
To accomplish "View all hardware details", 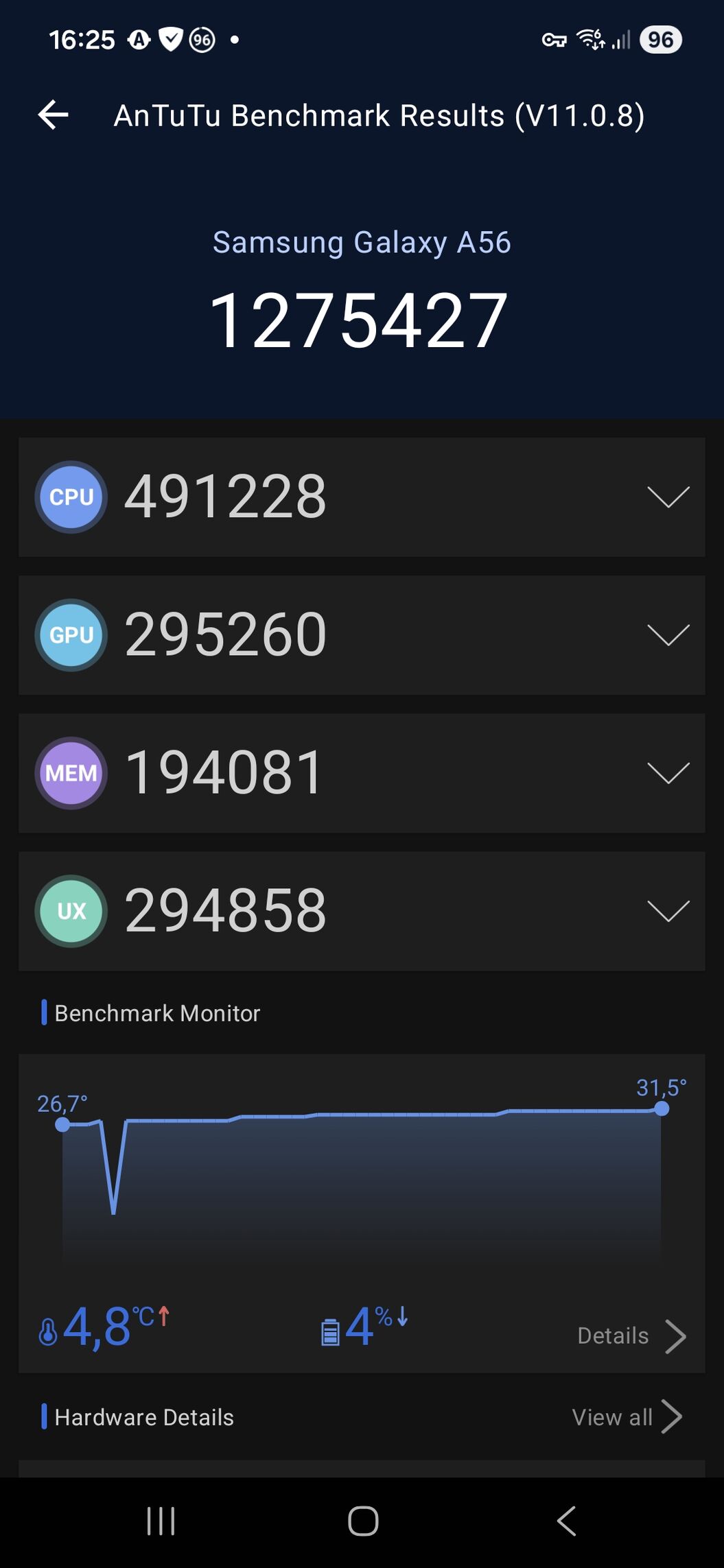I will 627,1417.
